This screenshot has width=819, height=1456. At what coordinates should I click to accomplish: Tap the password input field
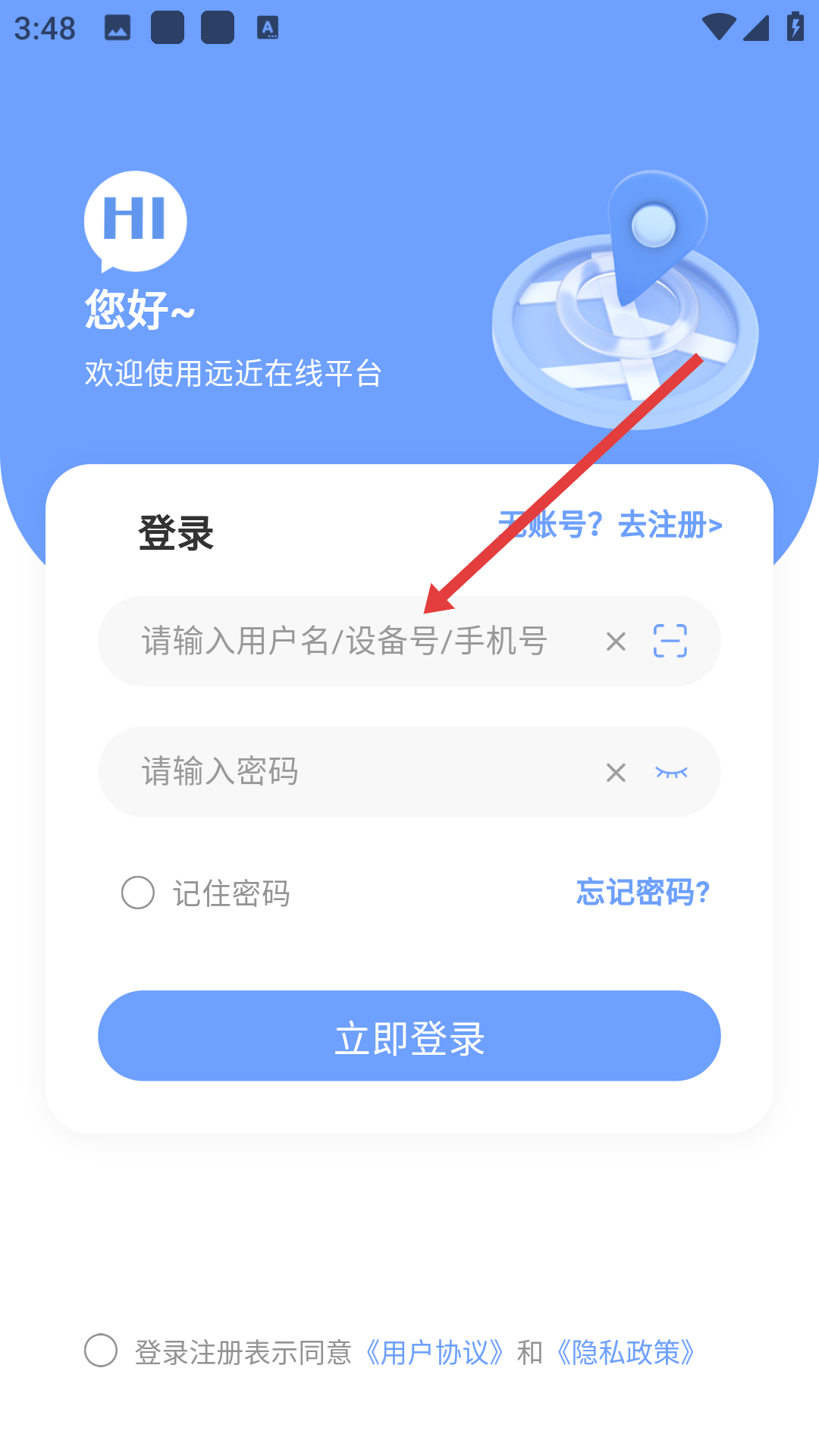pos(345,772)
